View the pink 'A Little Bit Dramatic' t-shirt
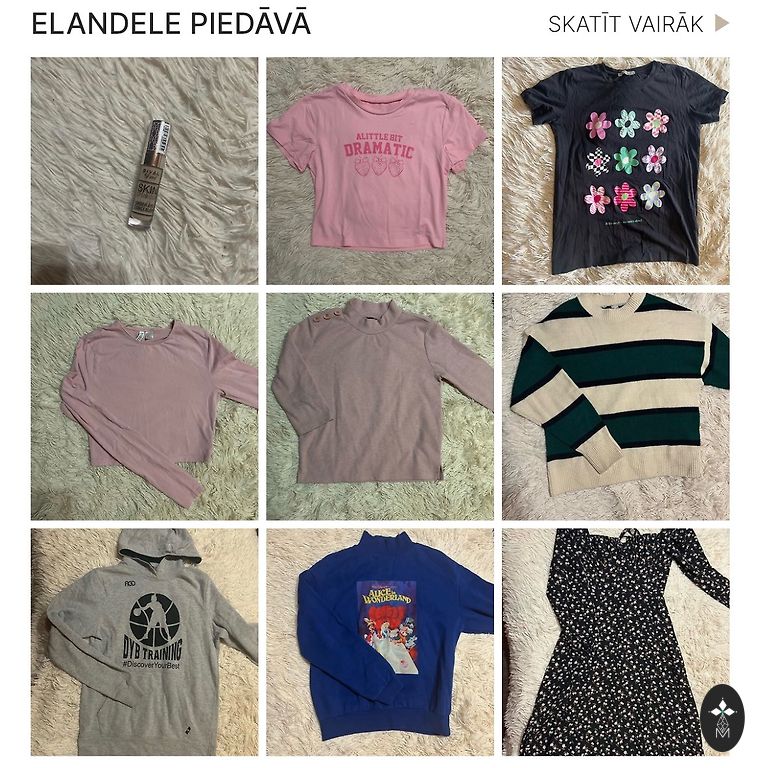 [x=379, y=171]
